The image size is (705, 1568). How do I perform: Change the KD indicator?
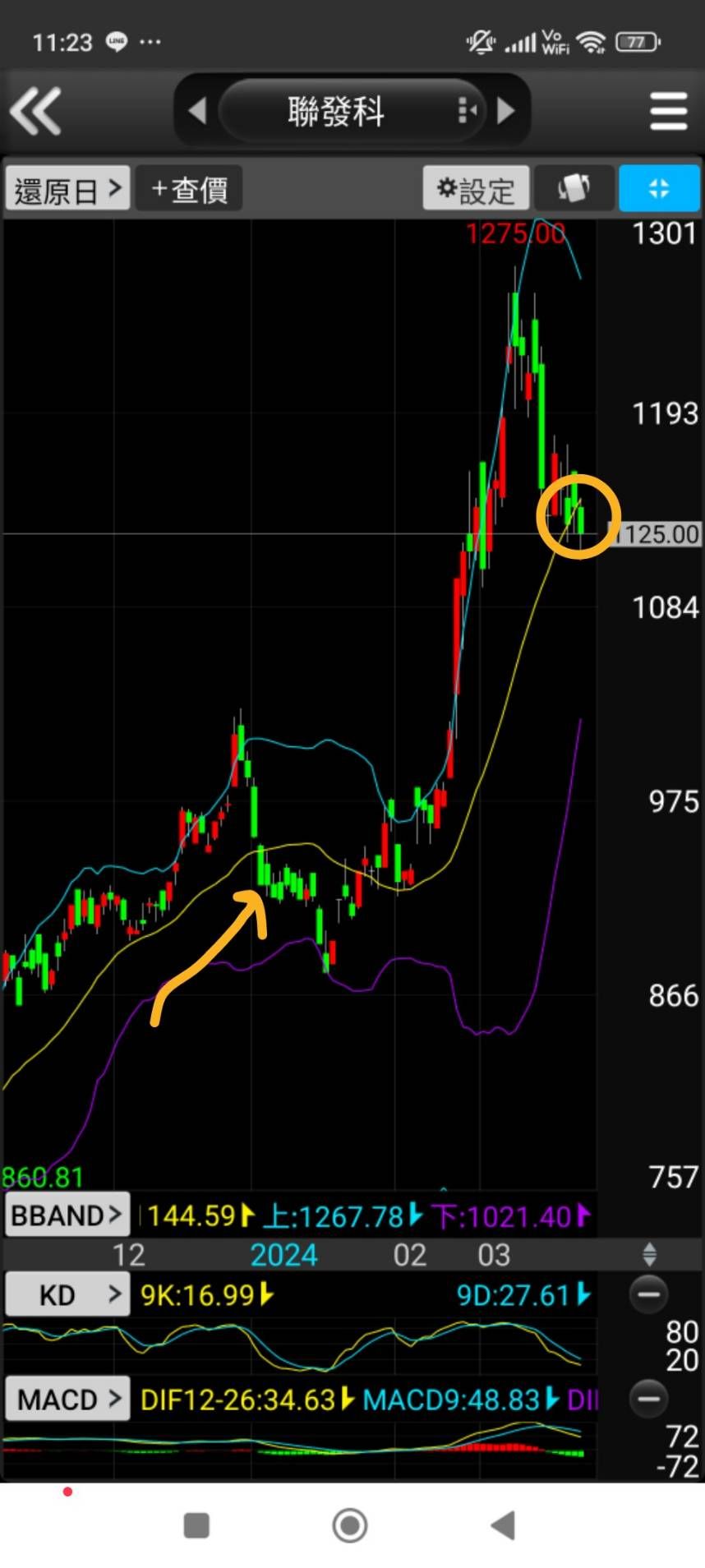(67, 1295)
